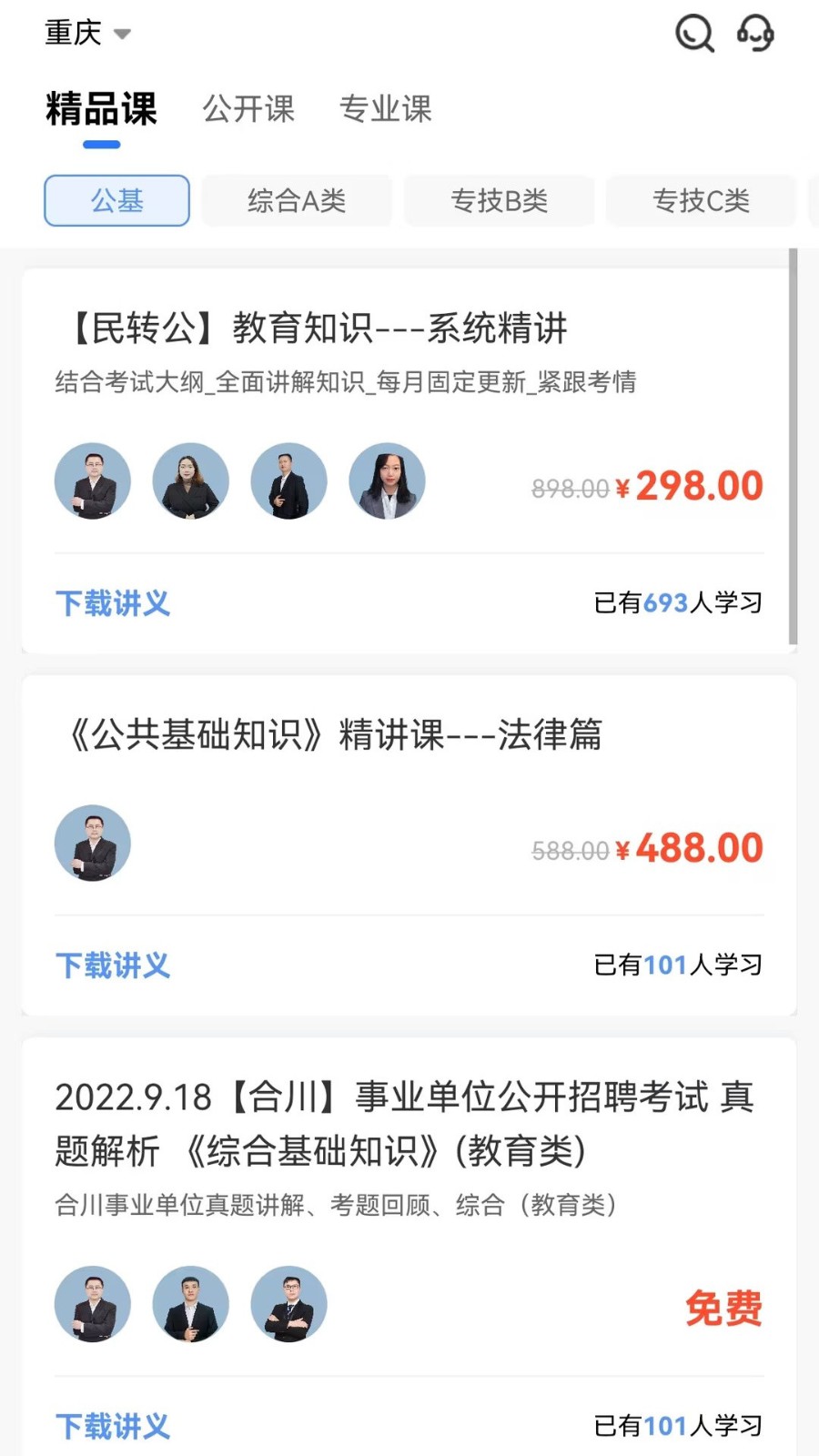Screen dimensions: 819x1456
Task: Open the 重庆 city dropdown
Action: coord(88,34)
